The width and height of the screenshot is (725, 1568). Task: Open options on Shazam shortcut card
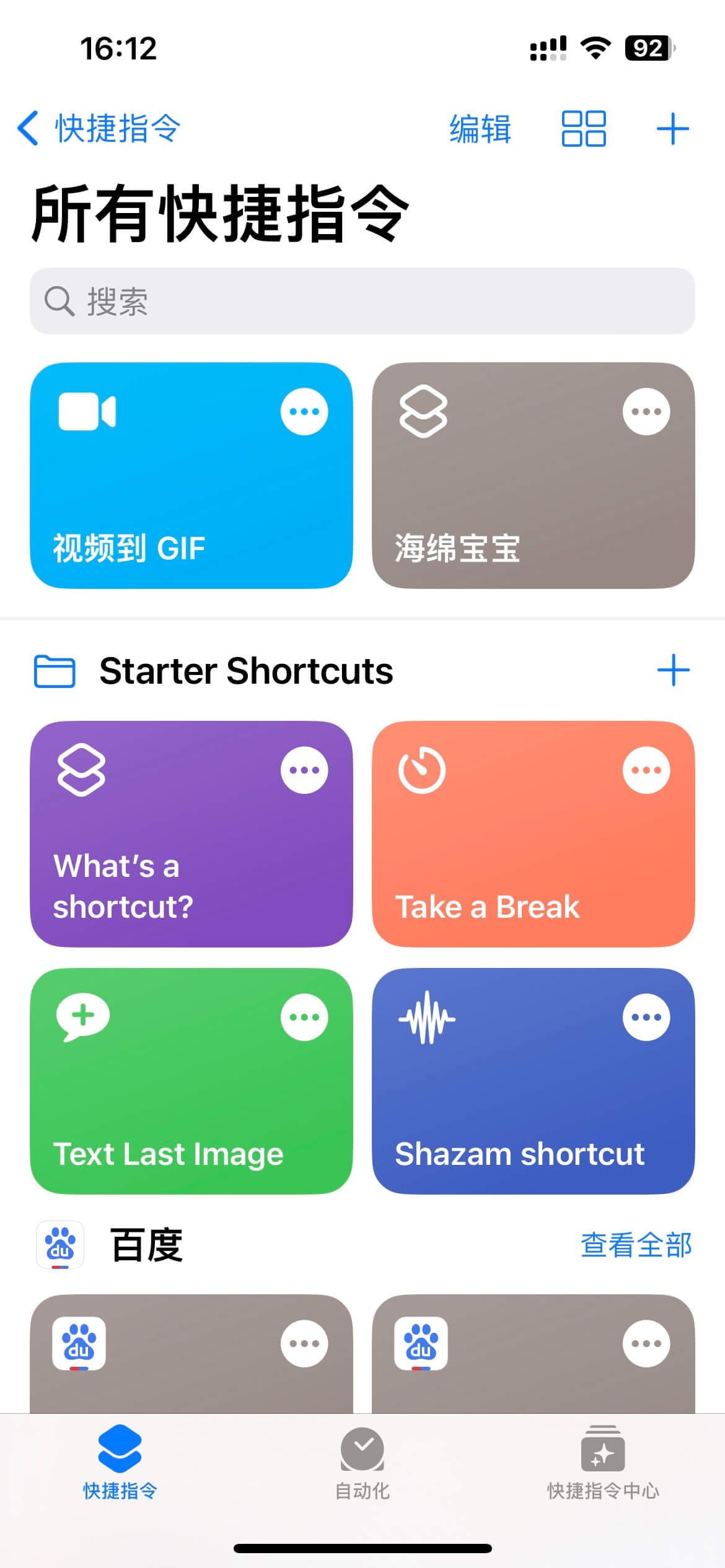[x=648, y=1016]
